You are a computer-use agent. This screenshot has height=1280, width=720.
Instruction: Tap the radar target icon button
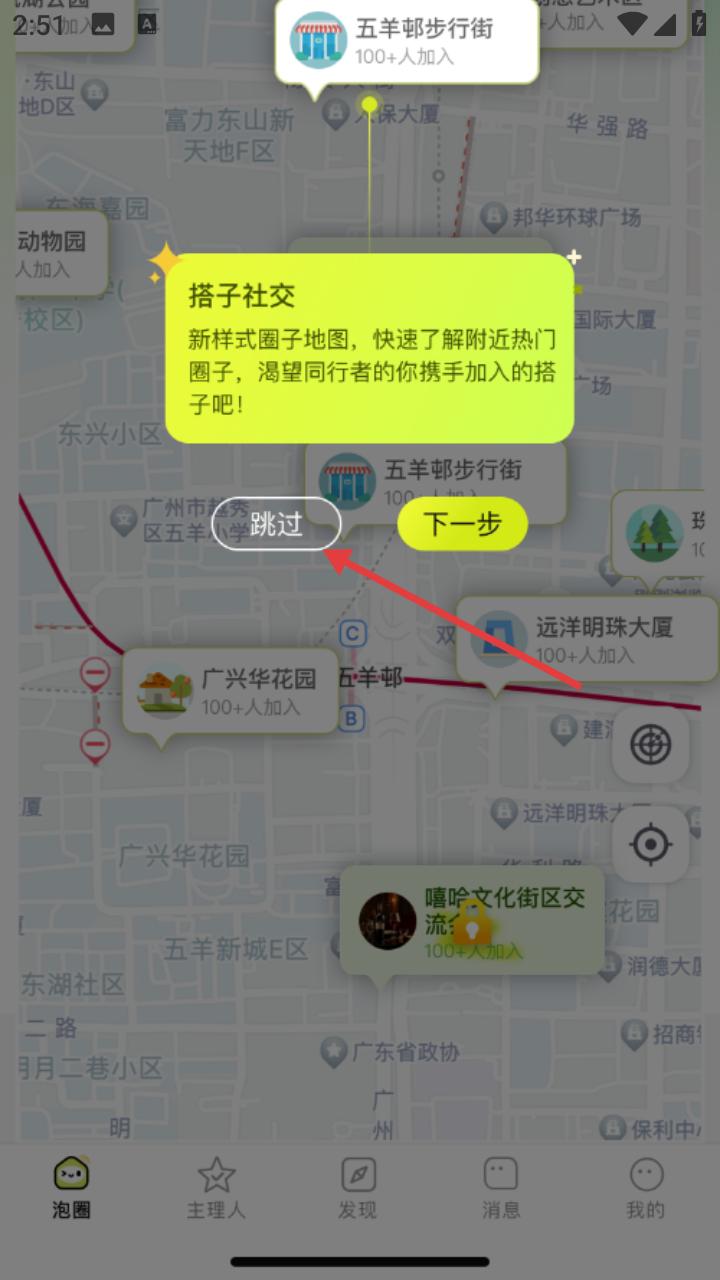click(x=651, y=745)
